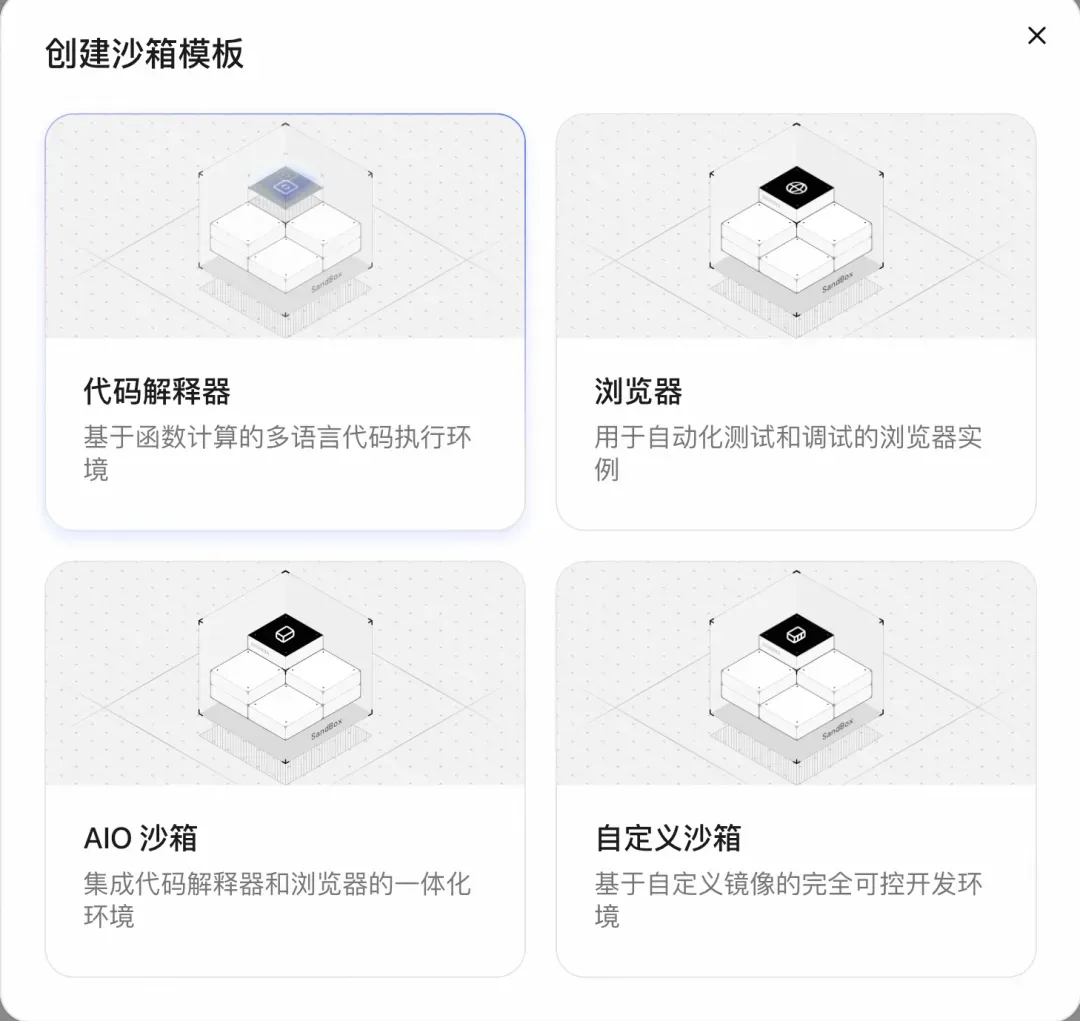The height and width of the screenshot is (1021, 1080).
Task: Close the 创建沙箱模板 dialog
Action: click(1037, 36)
